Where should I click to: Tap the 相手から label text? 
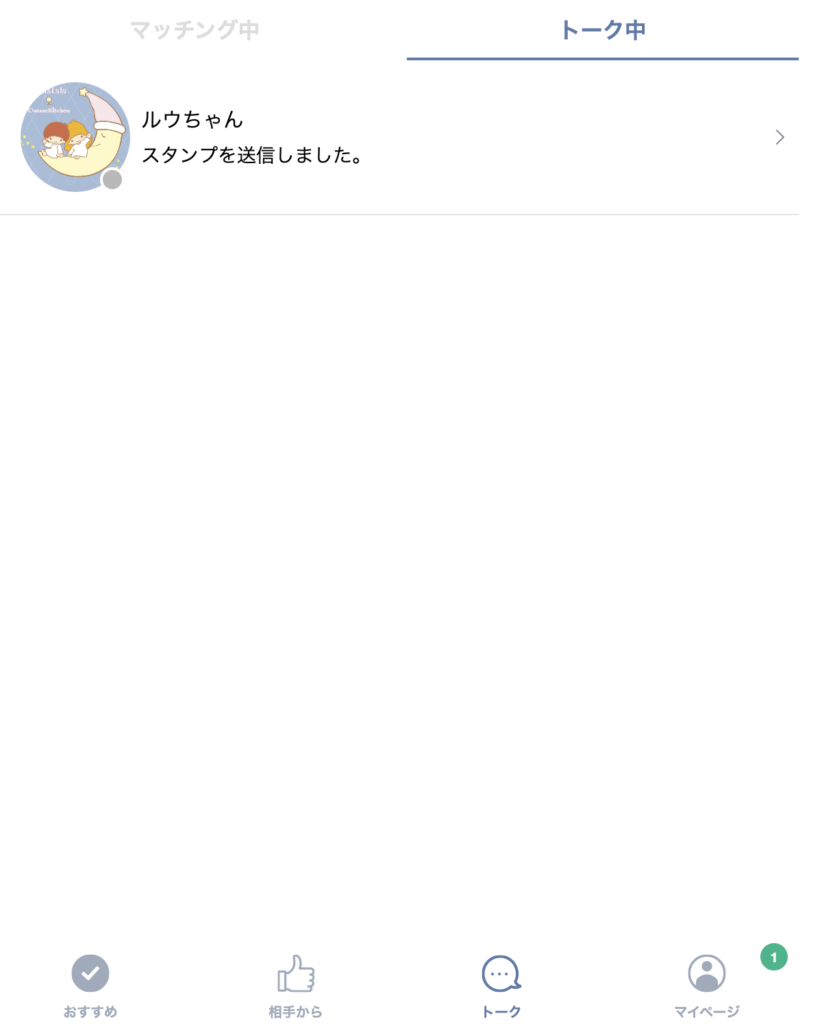(295, 1010)
